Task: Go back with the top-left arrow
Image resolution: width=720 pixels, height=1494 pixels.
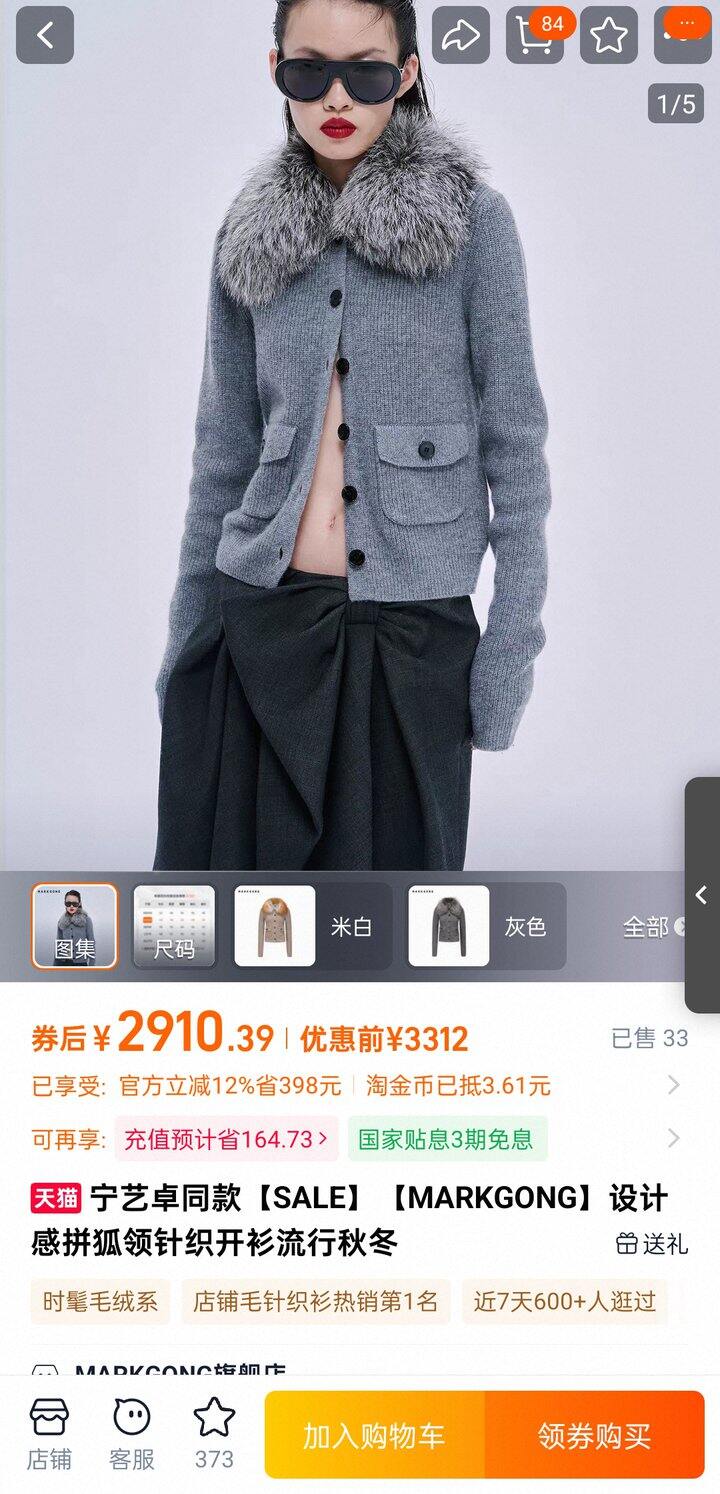Action: point(45,36)
